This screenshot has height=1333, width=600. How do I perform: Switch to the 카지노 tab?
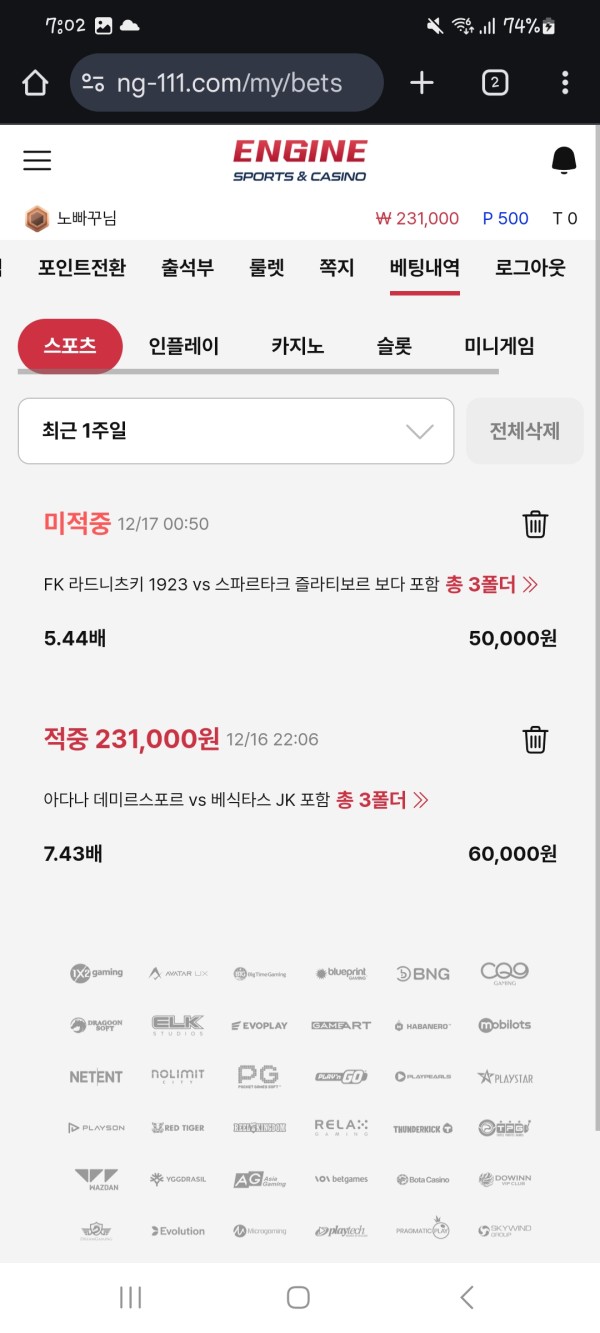tap(297, 347)
